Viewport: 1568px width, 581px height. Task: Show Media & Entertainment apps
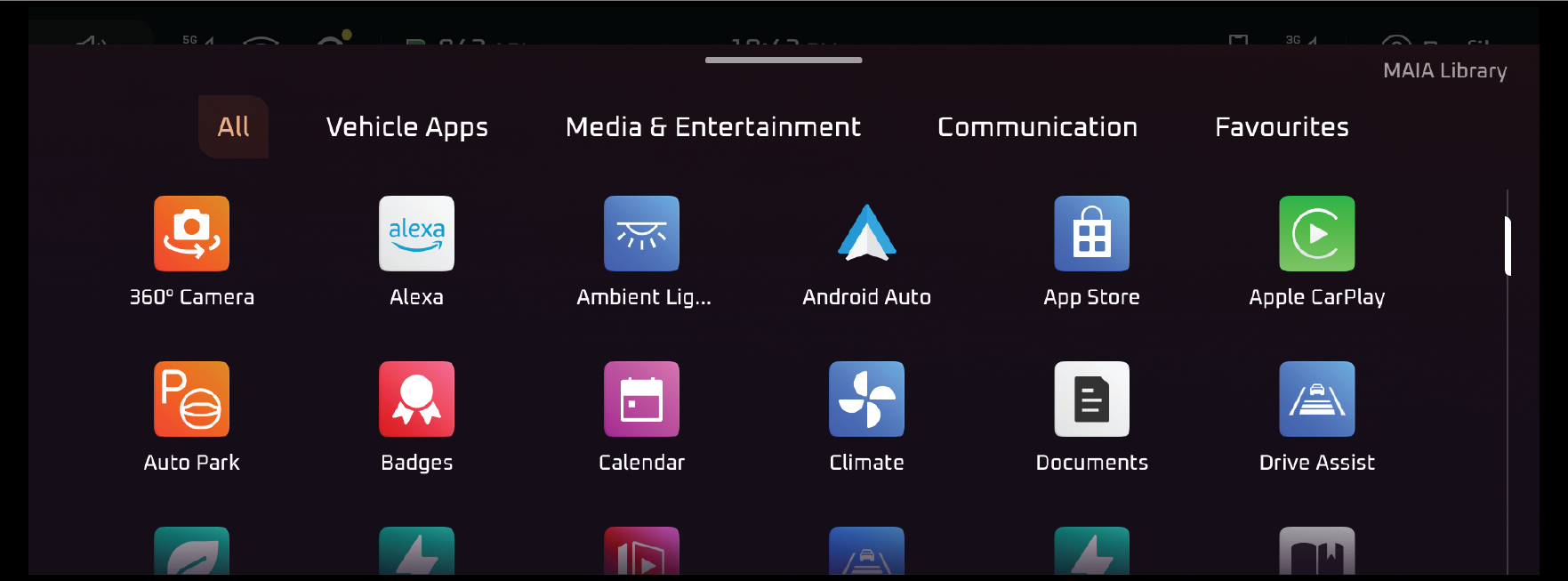[x=712, y=127]
